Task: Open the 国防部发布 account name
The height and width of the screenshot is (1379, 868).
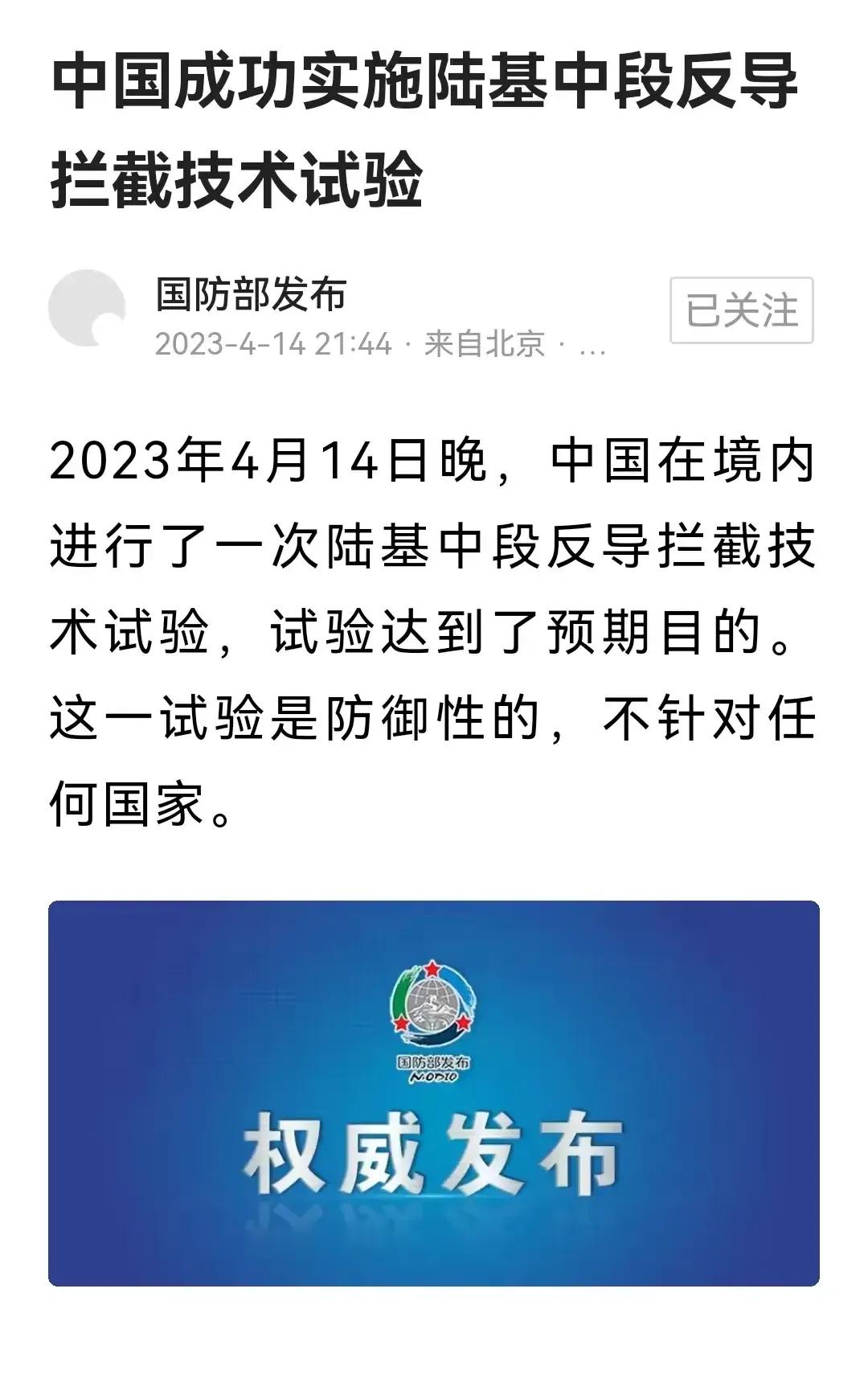Action: [x=251, y=294]
